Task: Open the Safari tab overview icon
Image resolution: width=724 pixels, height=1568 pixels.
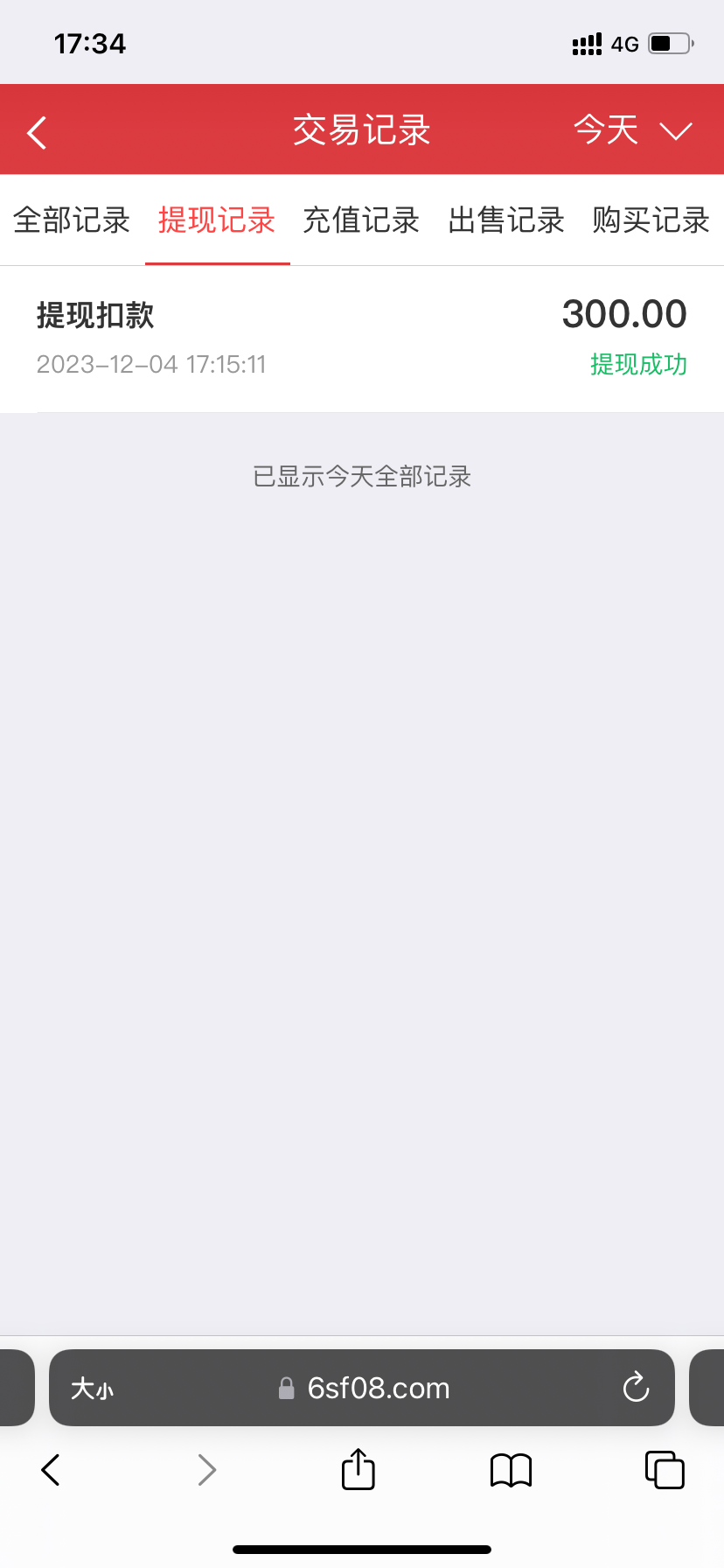Action: click(x=664, y=1469)
